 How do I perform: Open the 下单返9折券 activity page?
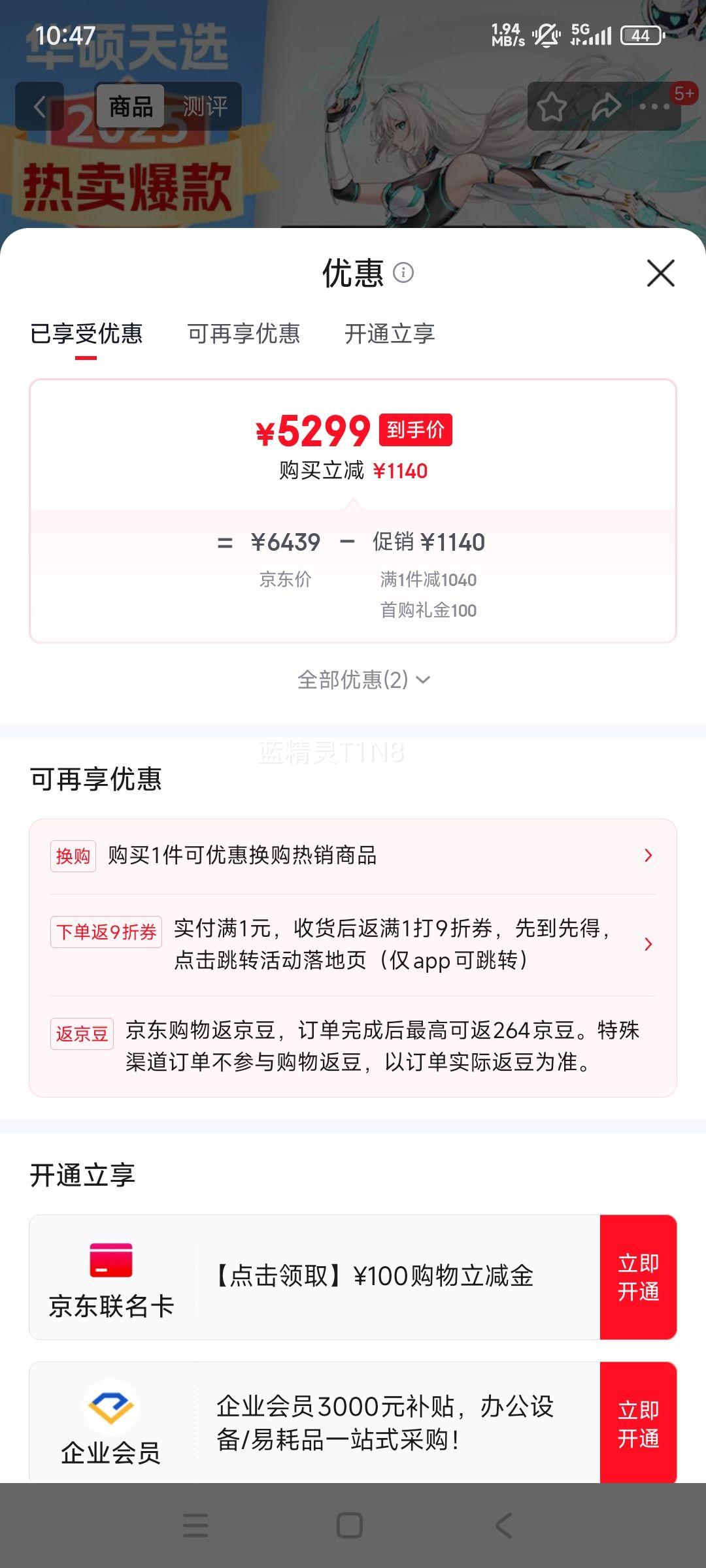(x=647, y=944)
